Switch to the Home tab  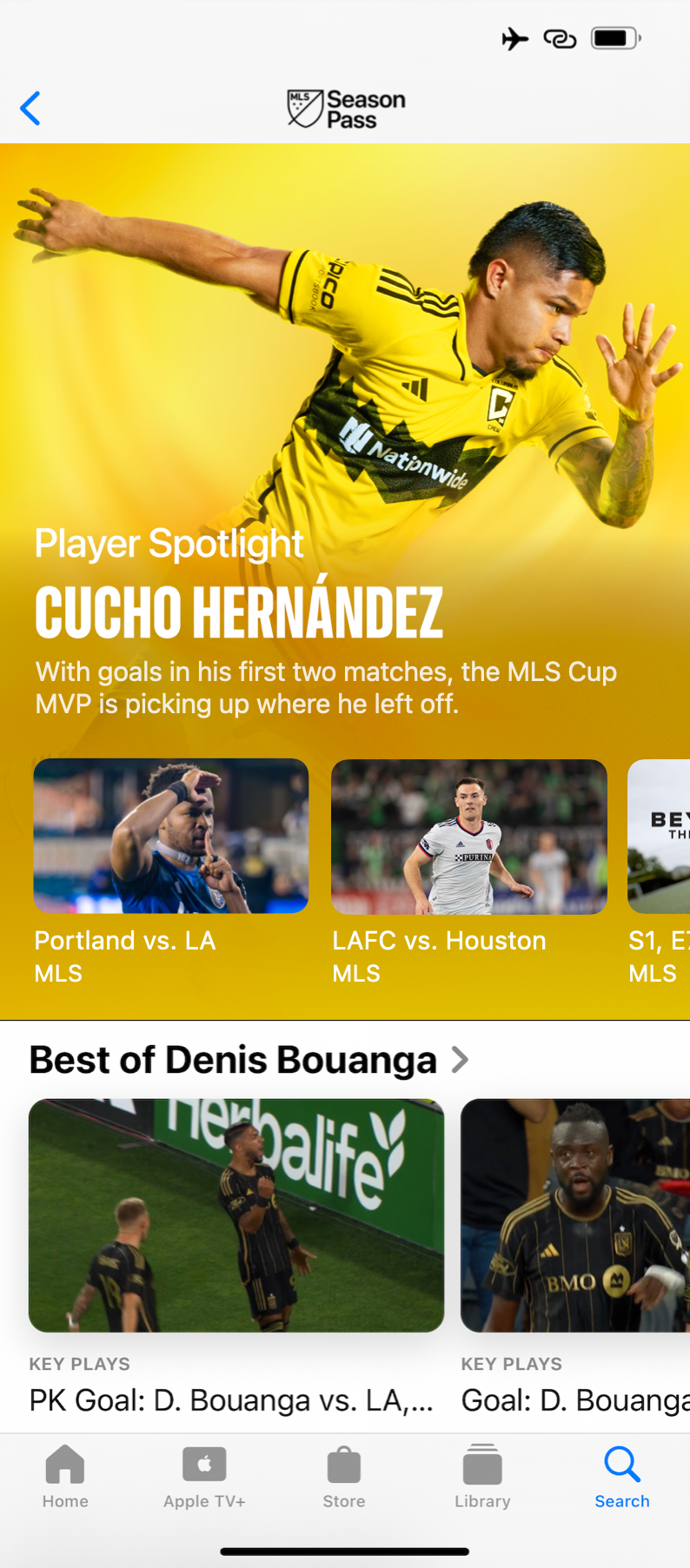(x=65, y=1476)
